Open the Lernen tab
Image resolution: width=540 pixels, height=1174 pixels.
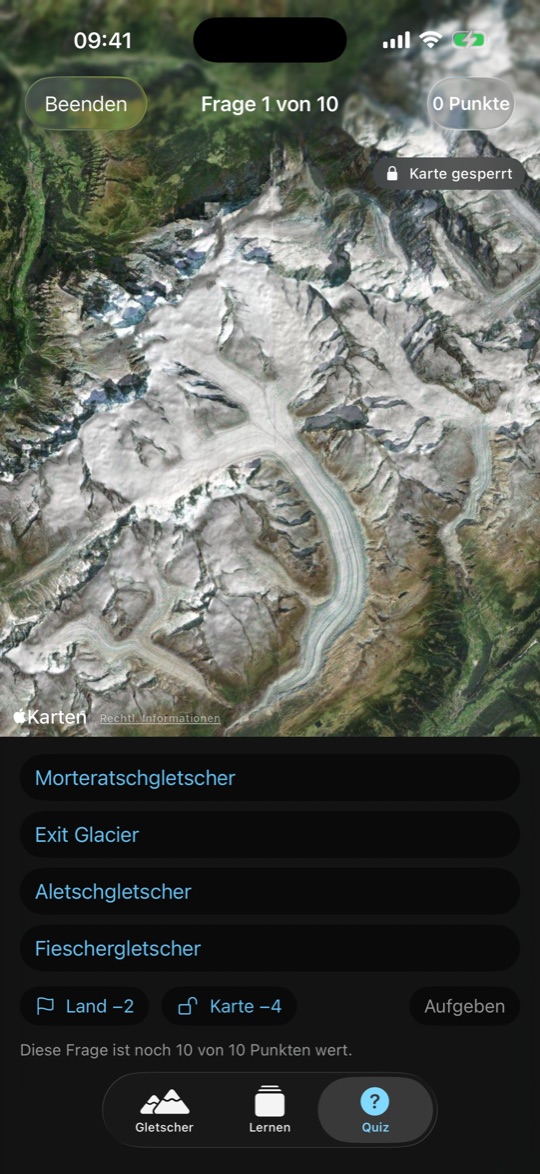coord(270,1109)
